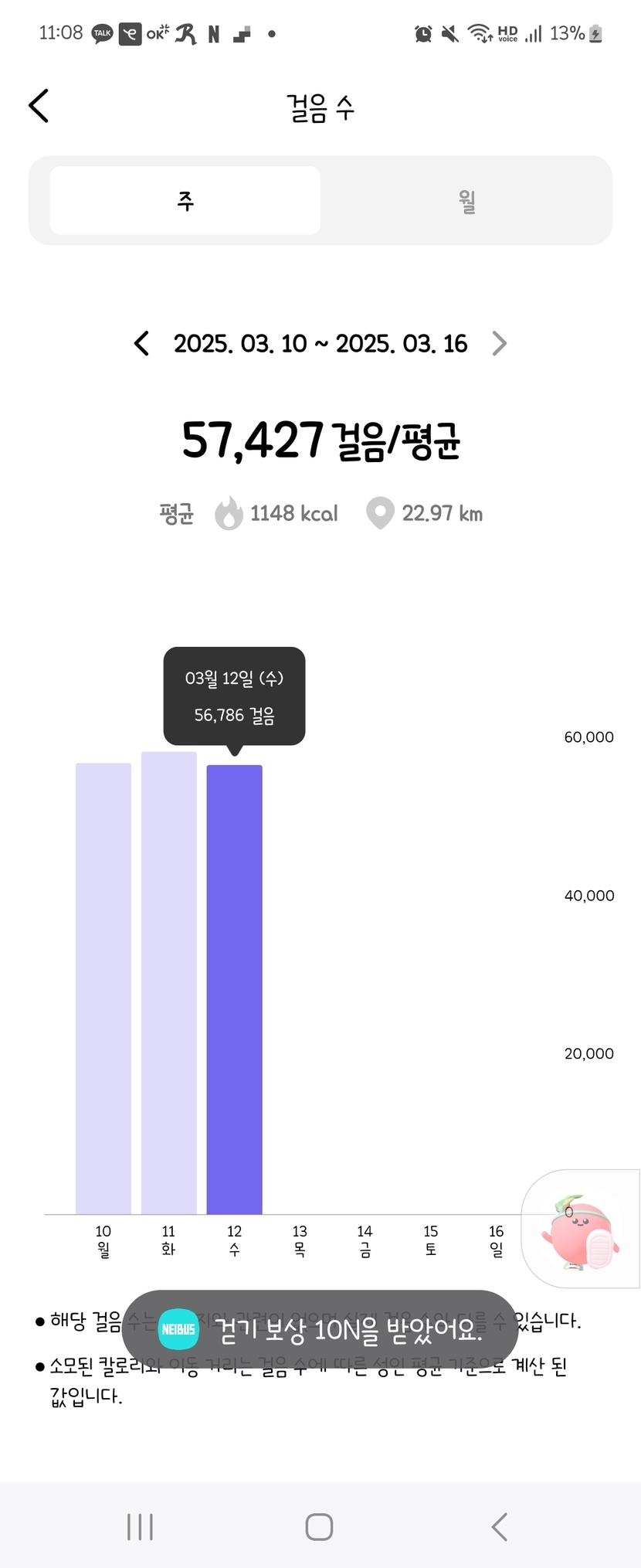Go back from the 걸음 수 screen
The image size is (641, 1568).
39,106
